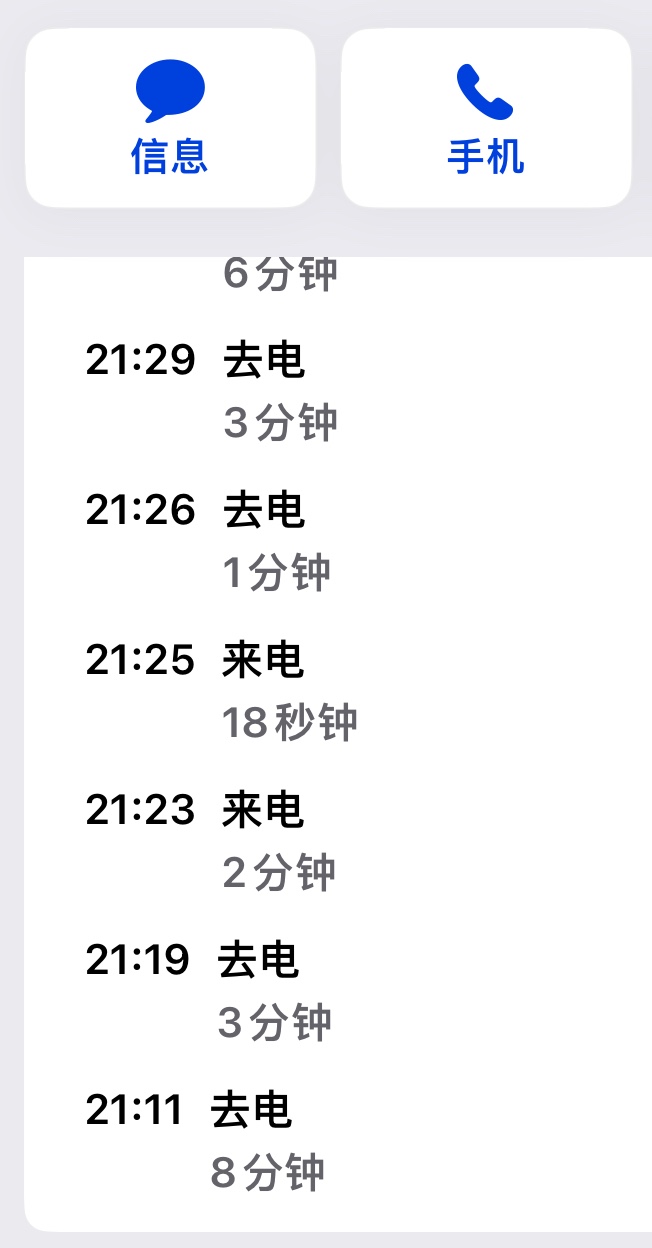Tap the 信息 message button
652x1248 pixels.
tap(170, 118)
